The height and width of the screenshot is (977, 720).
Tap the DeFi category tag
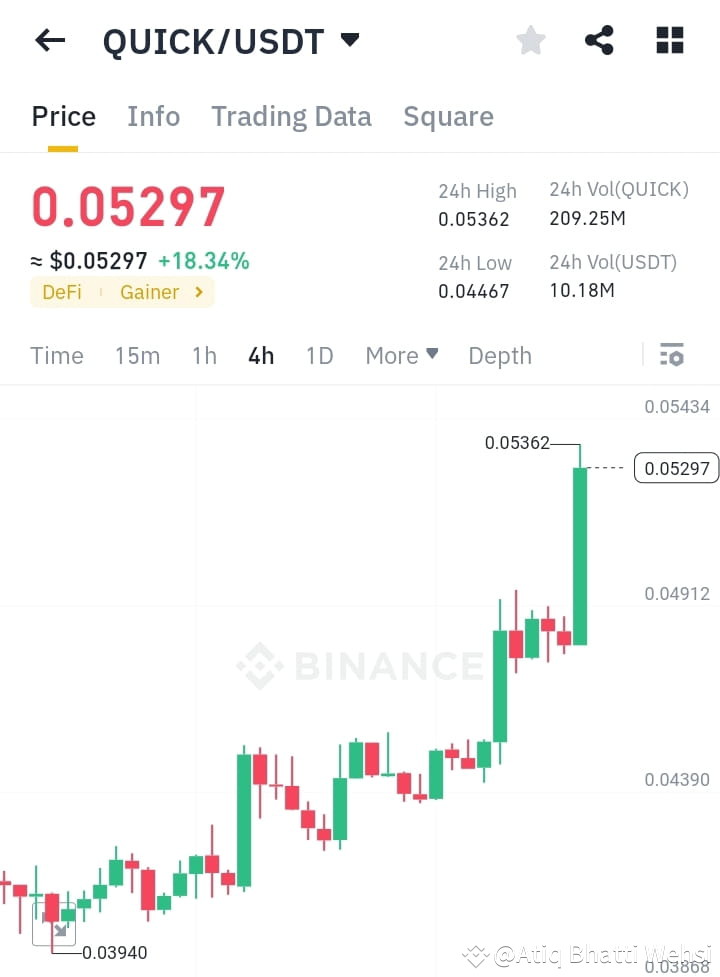(62, 292)
